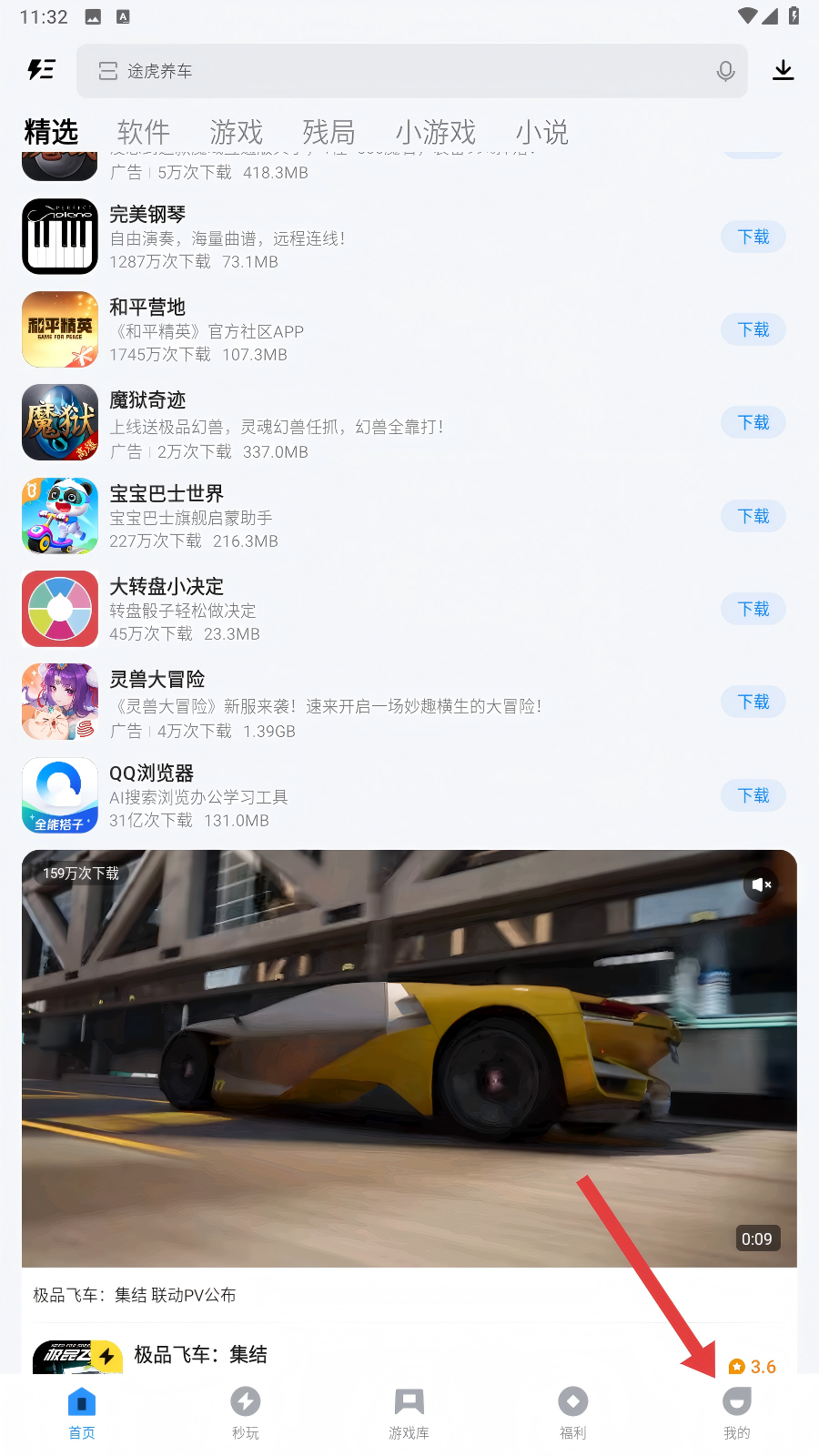The width and height of the screenshot is (819, 1456).
Task: Download QQ浏览器
Action: (753, 795)
